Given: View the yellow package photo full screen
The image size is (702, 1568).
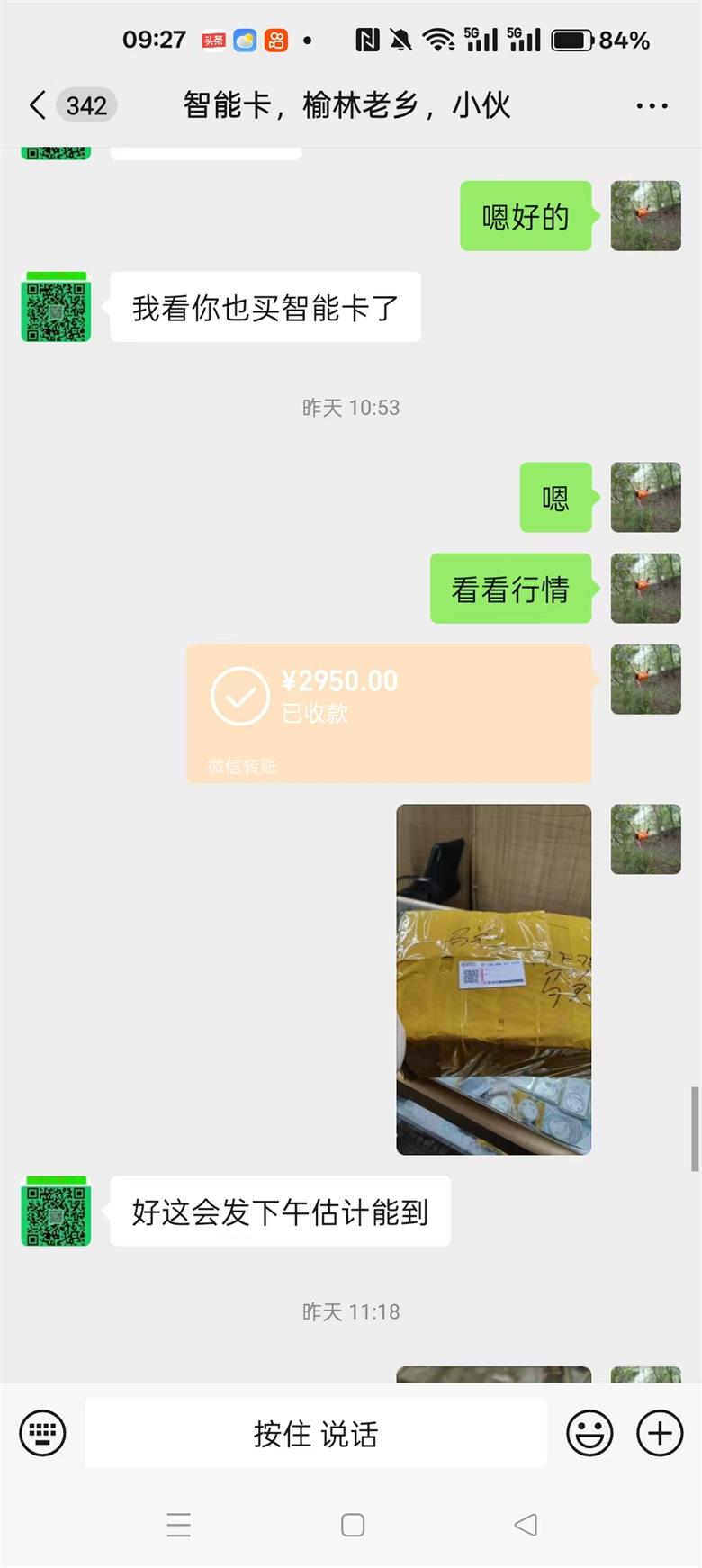Looking at the screenshot, I should (x=493, y=978).
